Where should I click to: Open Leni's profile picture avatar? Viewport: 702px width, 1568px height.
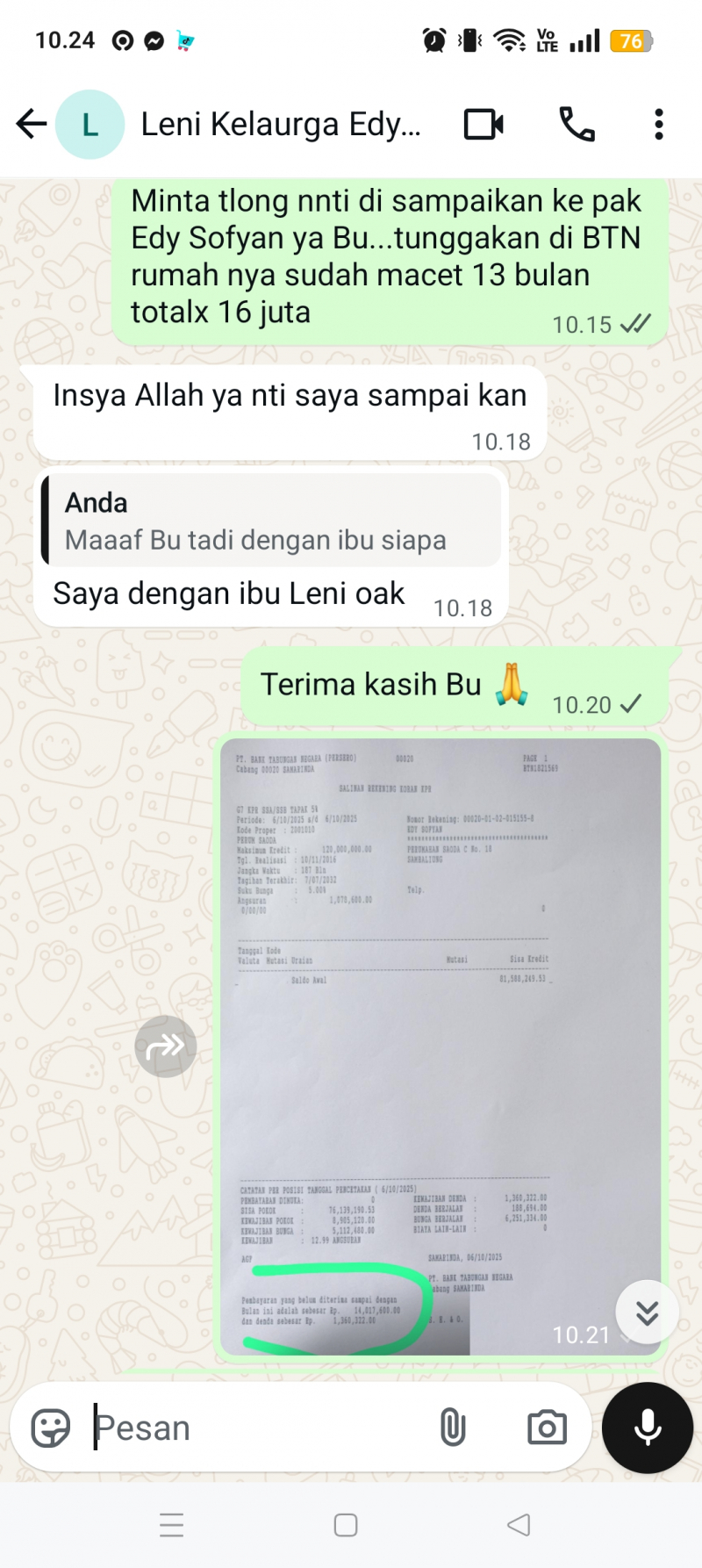coord(90,125)
